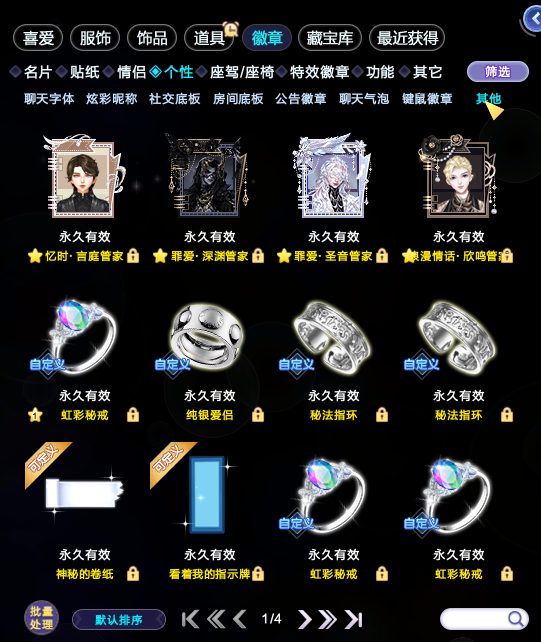Image resolution: width=541 pixels, height=642 pixels.
Task: Open the 喜爱 tab
Action: [38, 38]
